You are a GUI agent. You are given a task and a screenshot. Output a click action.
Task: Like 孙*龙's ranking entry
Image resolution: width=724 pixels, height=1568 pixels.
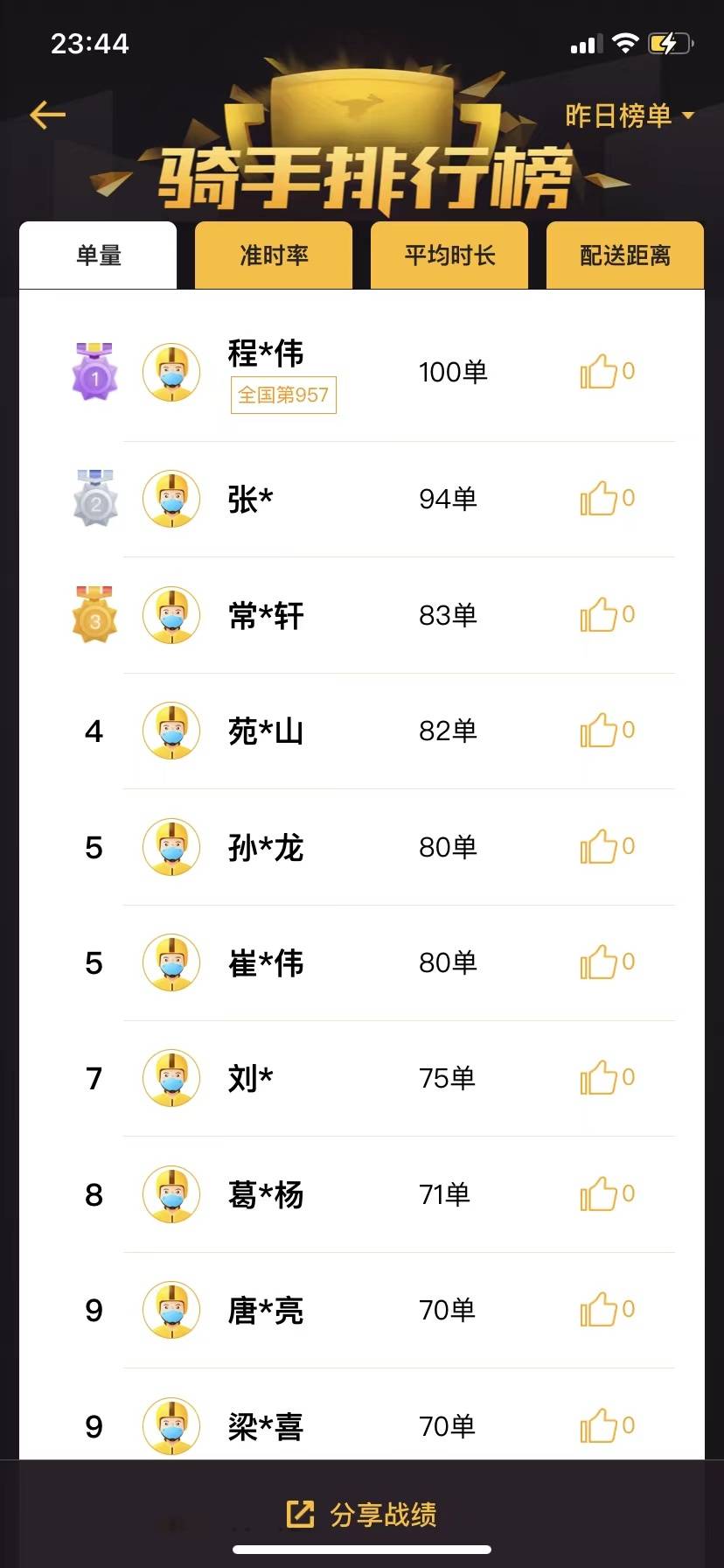point(600,847)
